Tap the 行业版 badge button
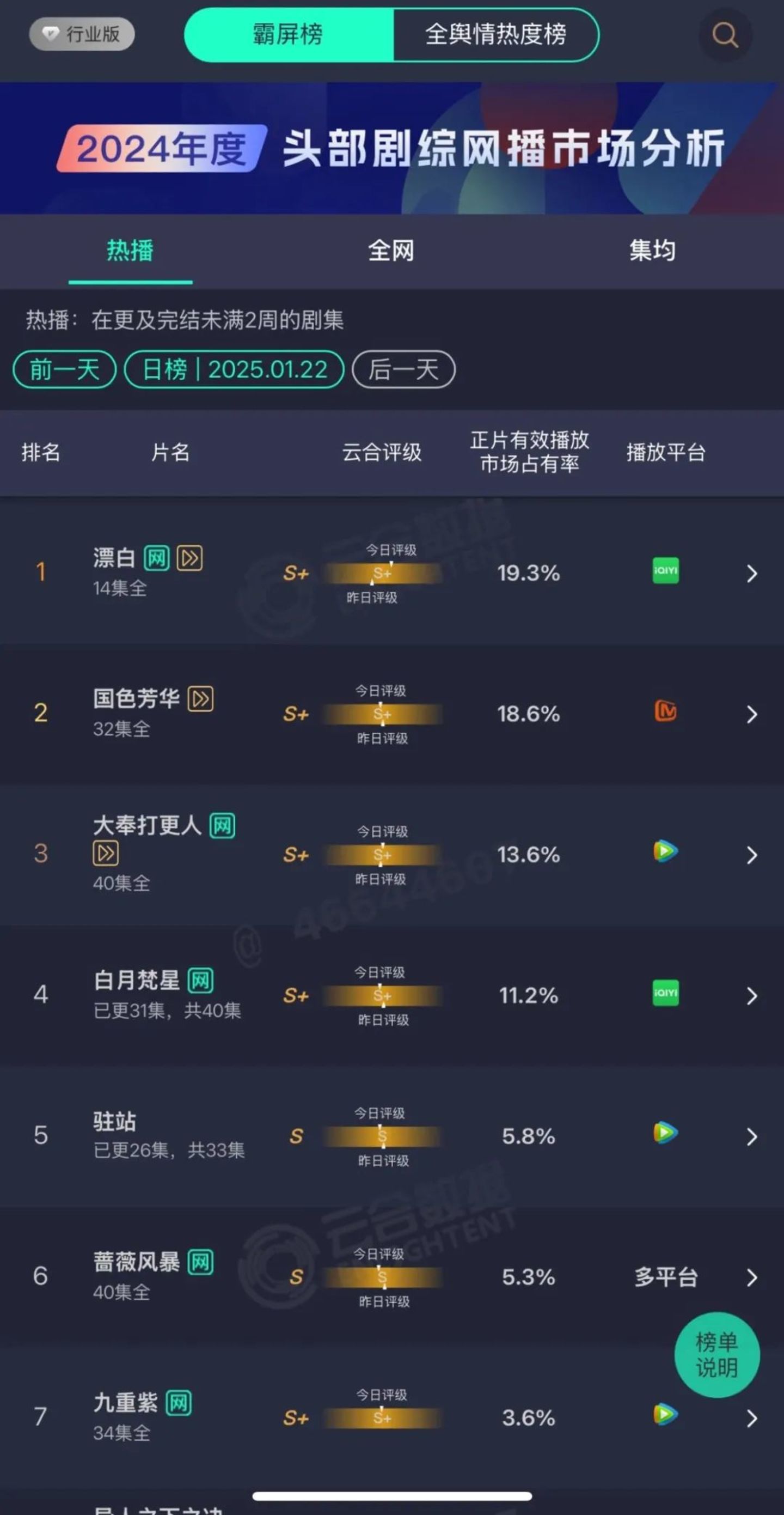The height and width of the screenshot is (1515, 784). click(x=82, y=34)
